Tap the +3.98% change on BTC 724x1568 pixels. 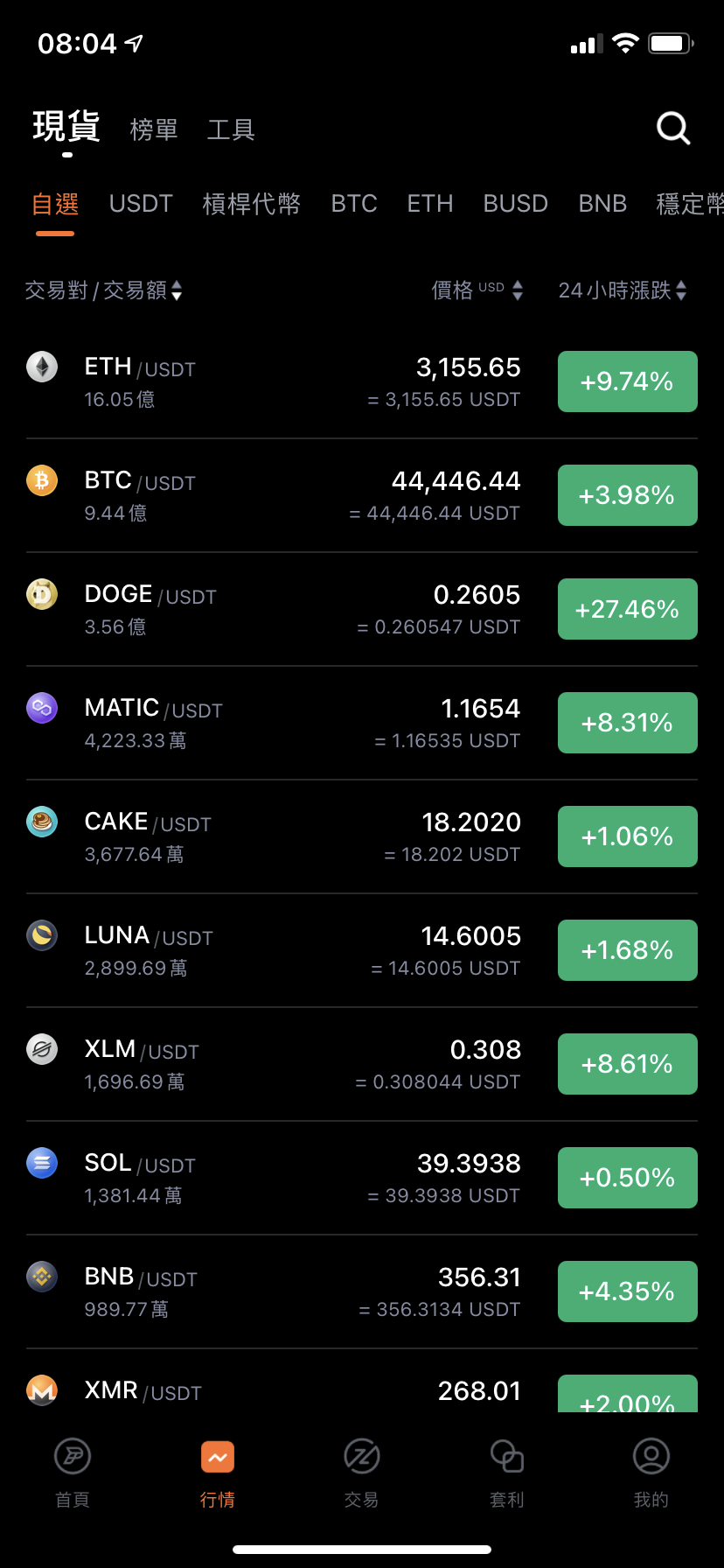coord(628,495)
